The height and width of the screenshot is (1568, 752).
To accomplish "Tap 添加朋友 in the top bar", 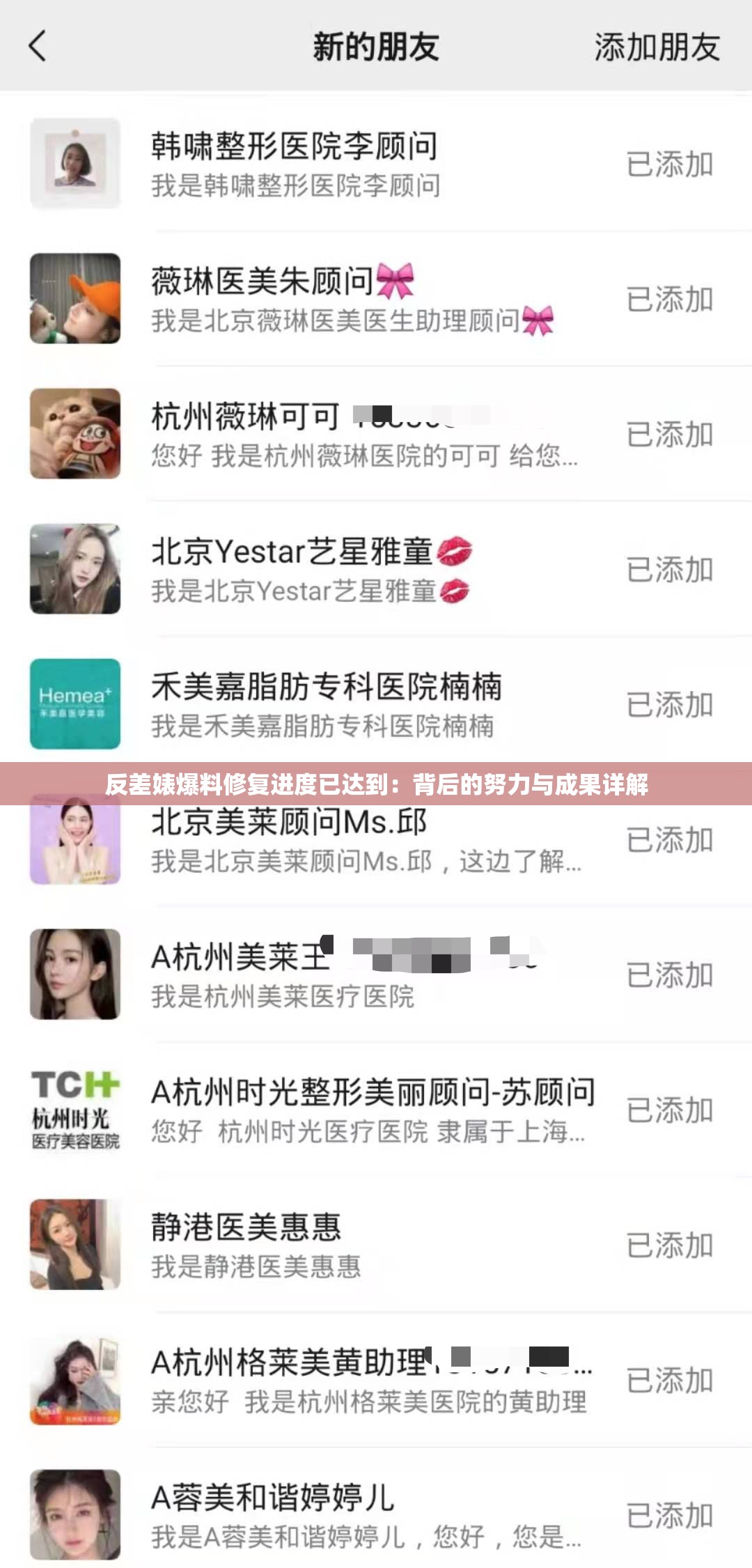I will click(658, 45).
